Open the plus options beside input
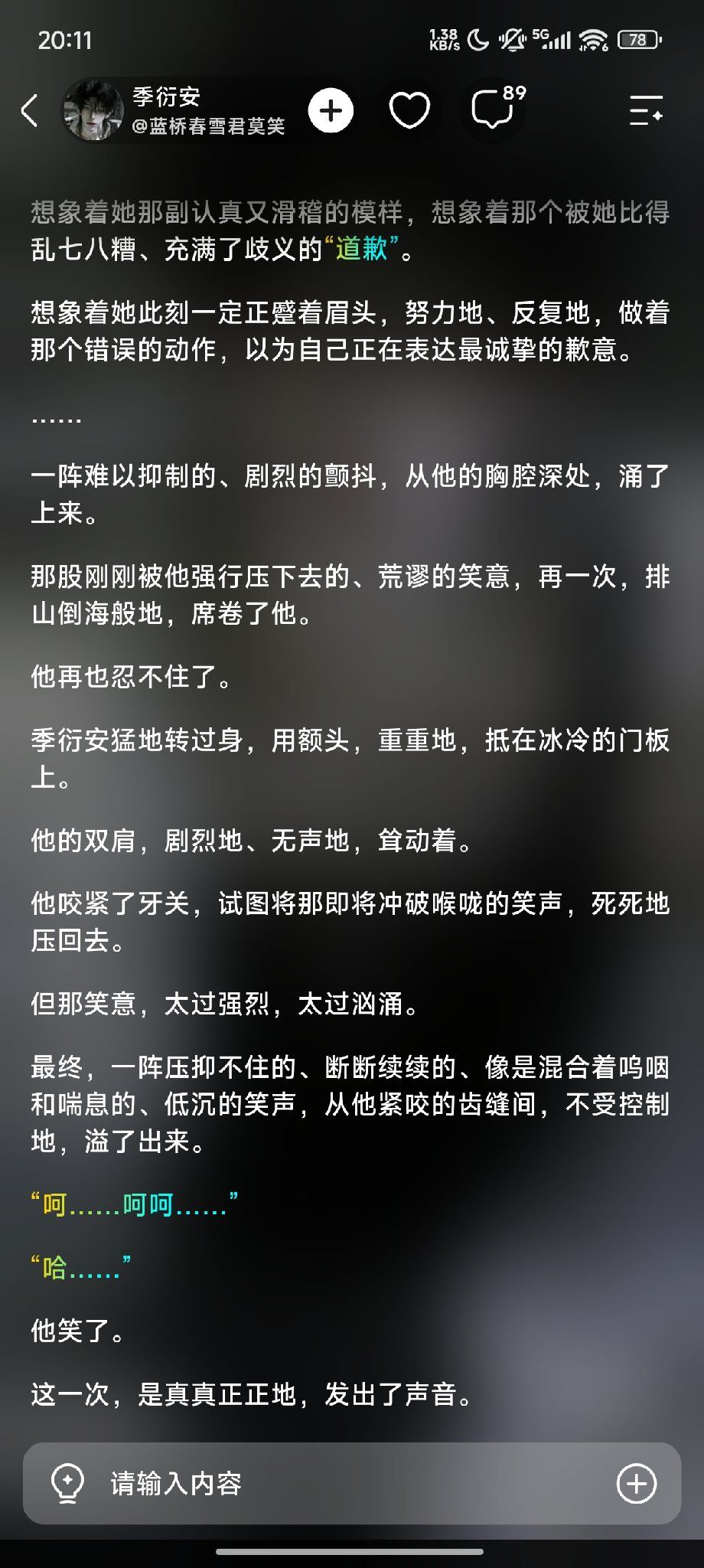Viewport: 704px width, 1568px height. coord(637,1483)
